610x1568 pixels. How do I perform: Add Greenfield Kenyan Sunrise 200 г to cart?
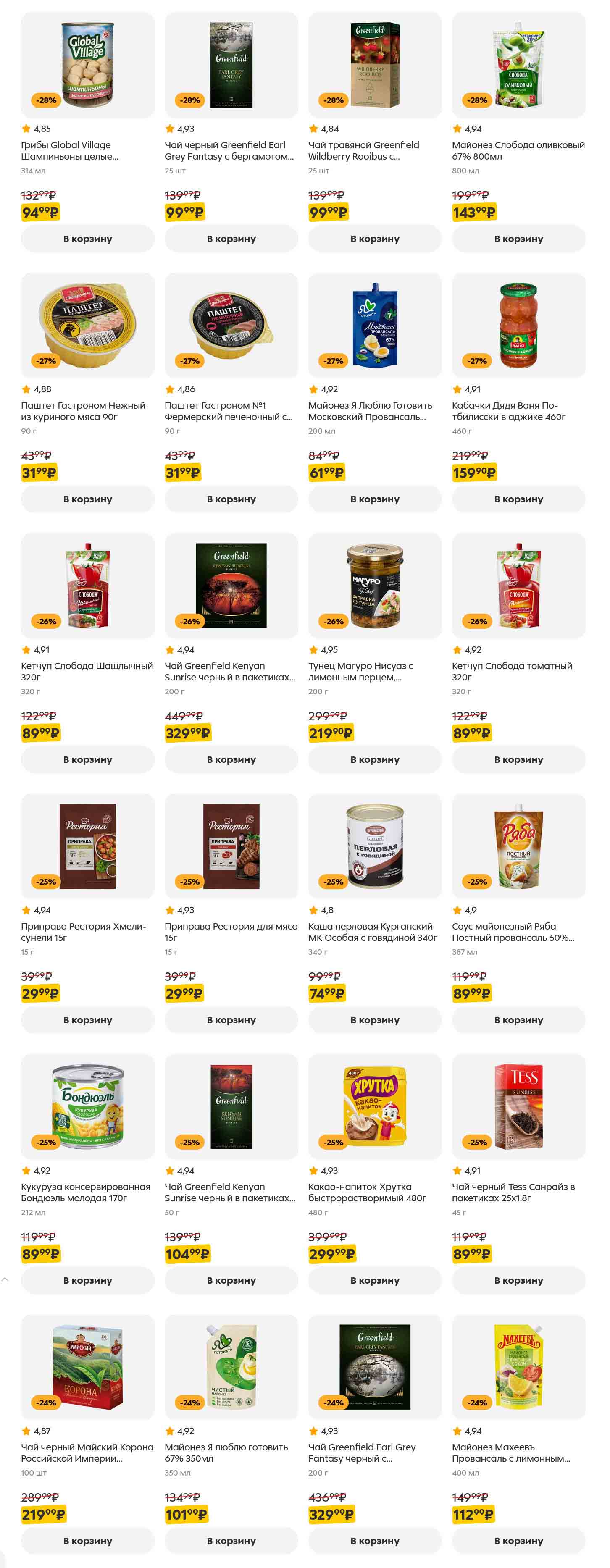click(x=231, y=760)
